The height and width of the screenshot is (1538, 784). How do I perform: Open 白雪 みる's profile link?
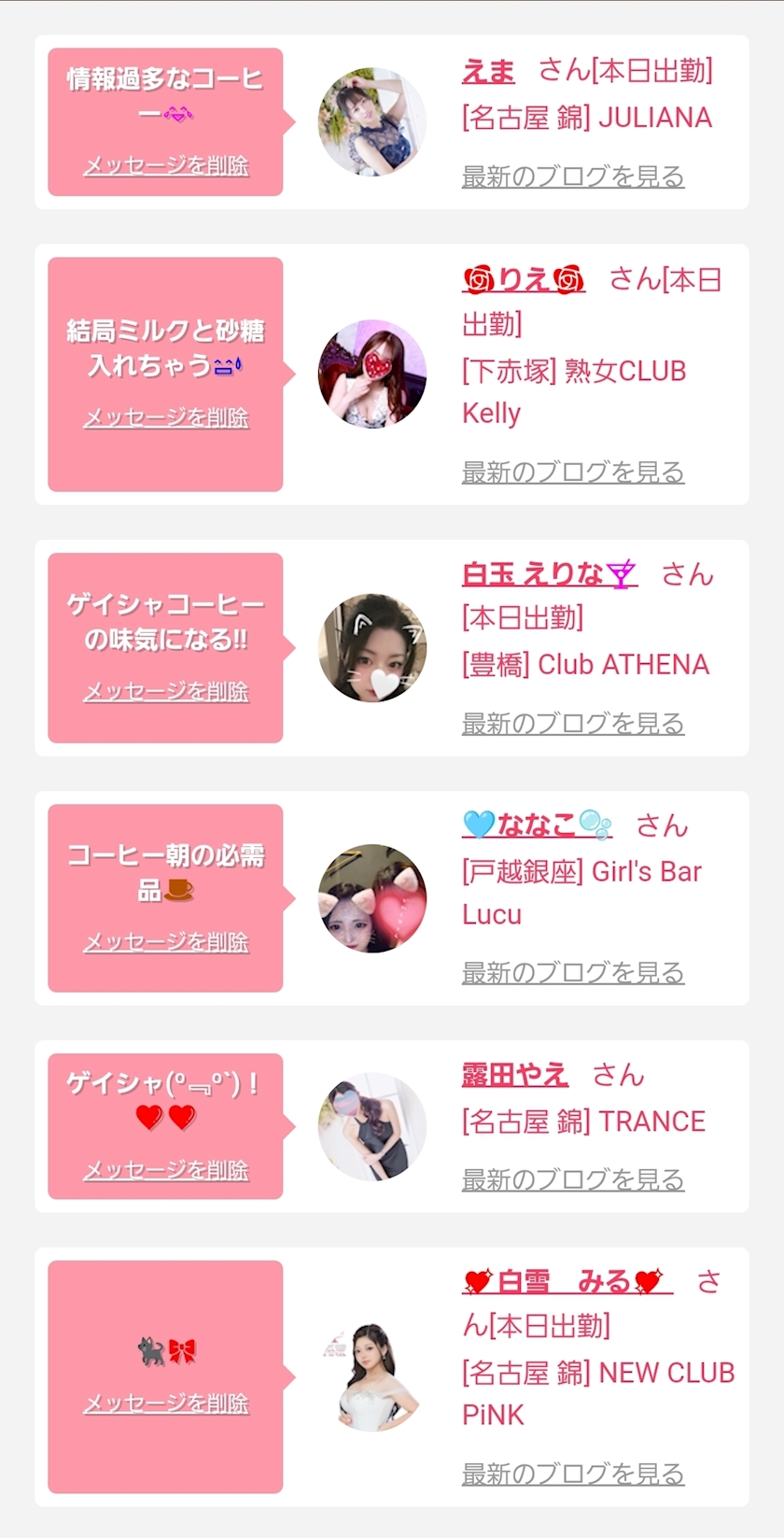[x=566, y=1281]
